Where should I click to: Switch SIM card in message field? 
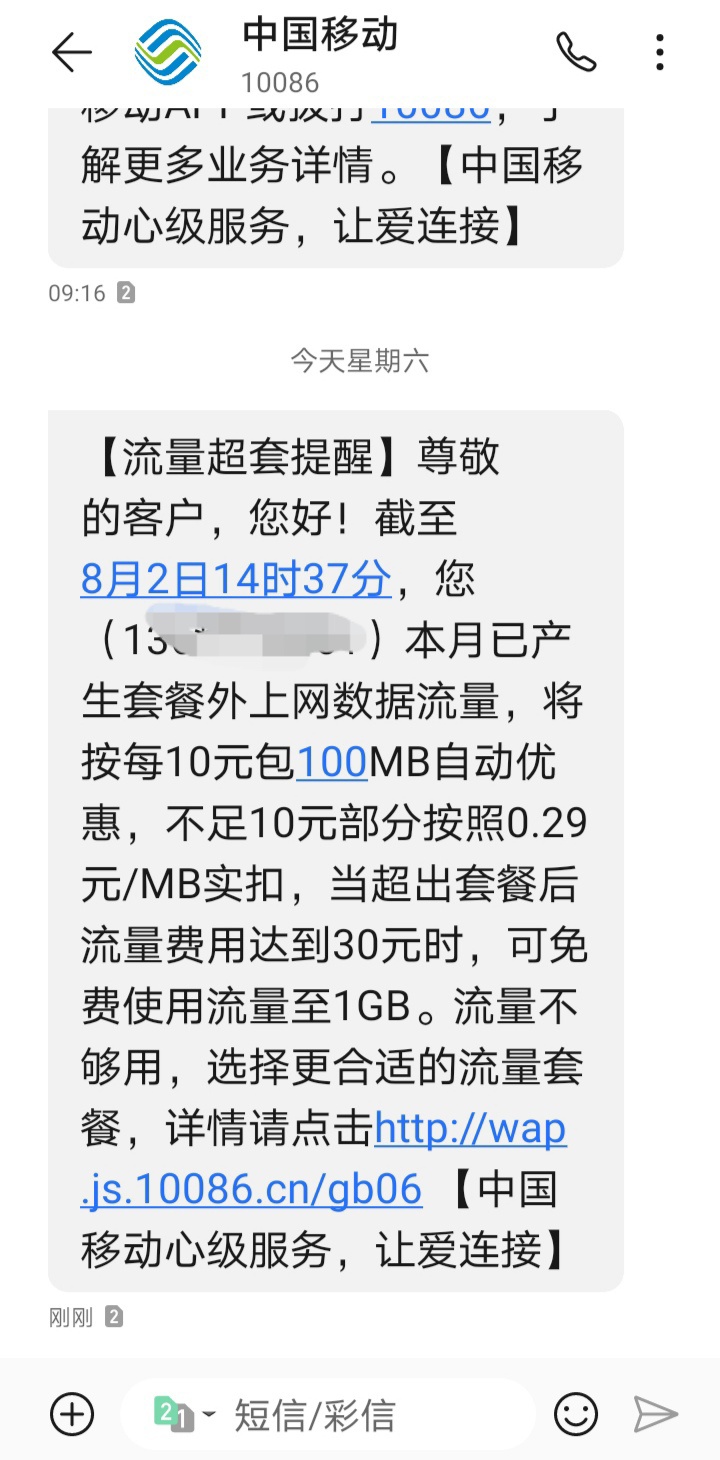pyautogui.click(x=184, y=1414)
